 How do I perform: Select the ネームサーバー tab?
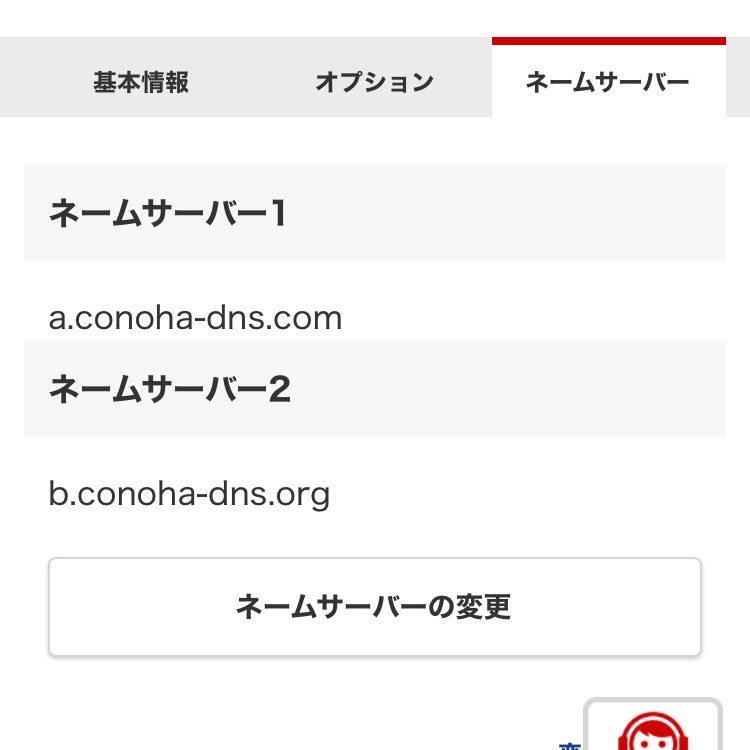pyautogui.click(x=608, y=82)
